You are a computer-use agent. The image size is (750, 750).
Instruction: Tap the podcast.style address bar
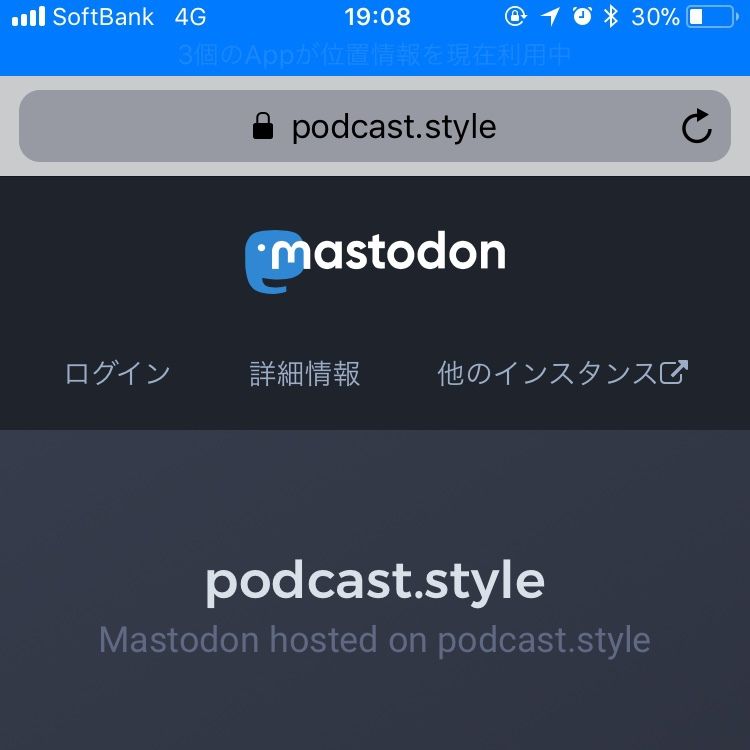[x=374, y=127]
